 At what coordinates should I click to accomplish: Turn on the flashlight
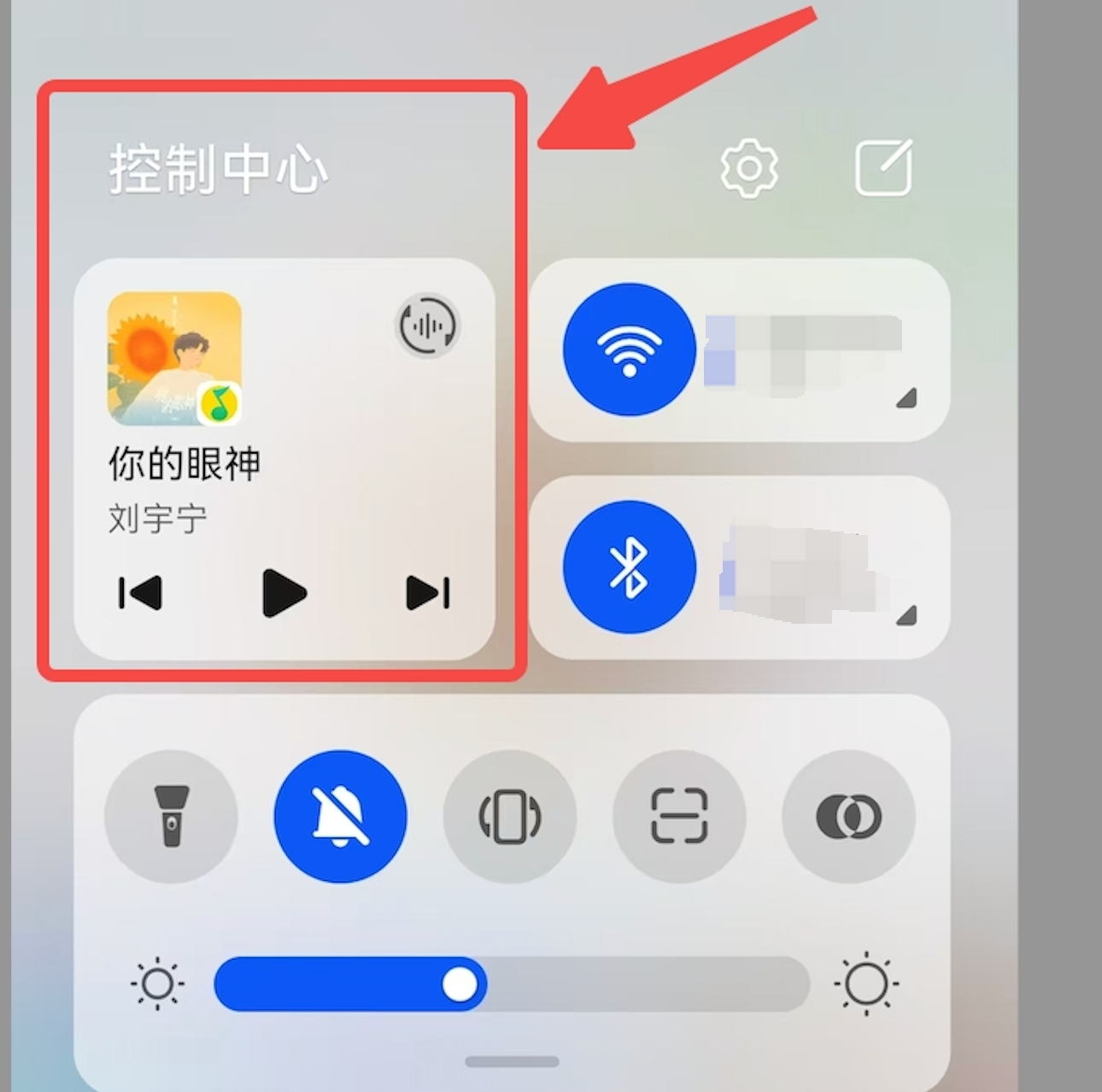(171, 816)
